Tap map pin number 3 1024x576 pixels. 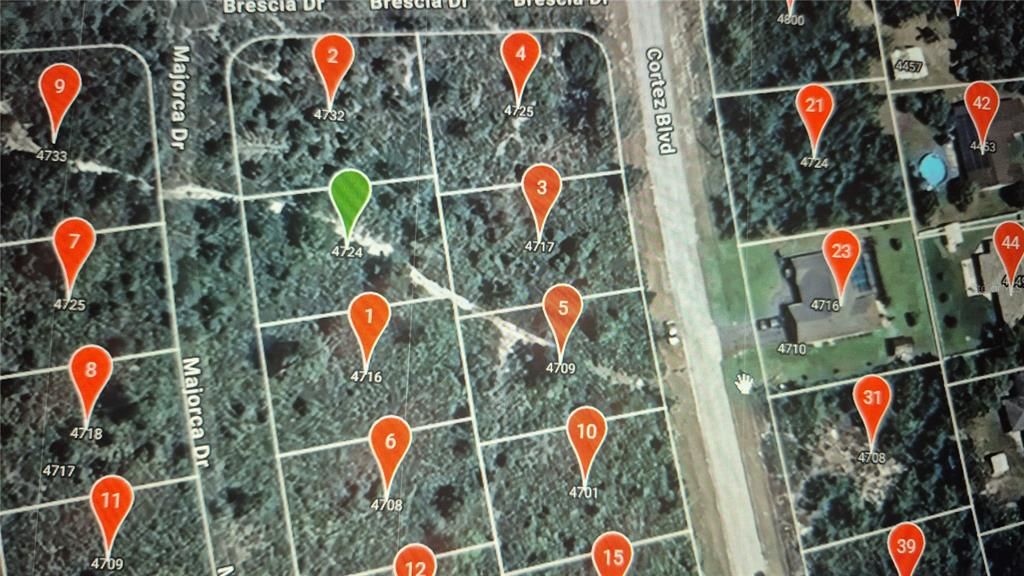pyautogui.click(x=541, y=191)
